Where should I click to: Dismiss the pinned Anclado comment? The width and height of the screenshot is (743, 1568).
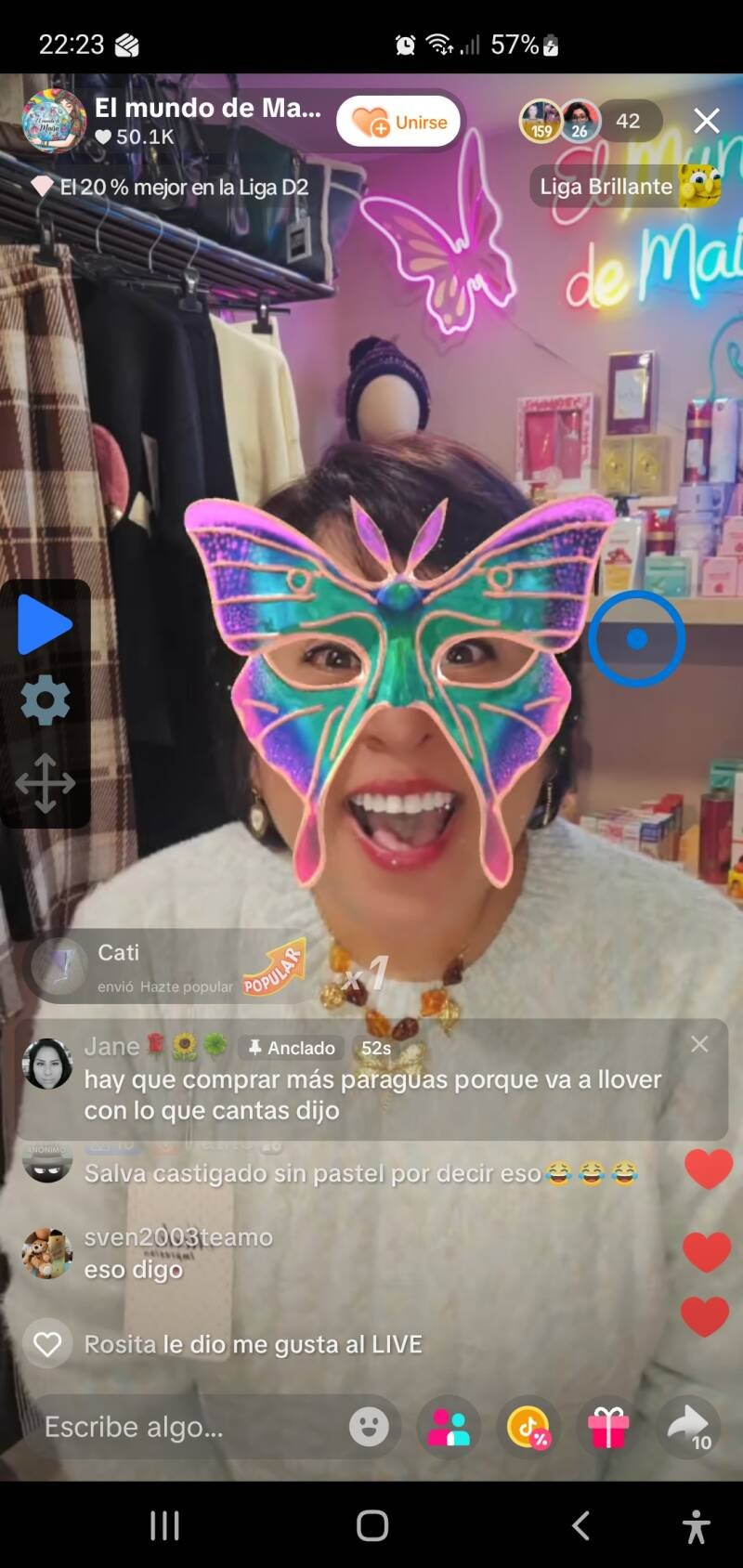[x=699, y=1044]
